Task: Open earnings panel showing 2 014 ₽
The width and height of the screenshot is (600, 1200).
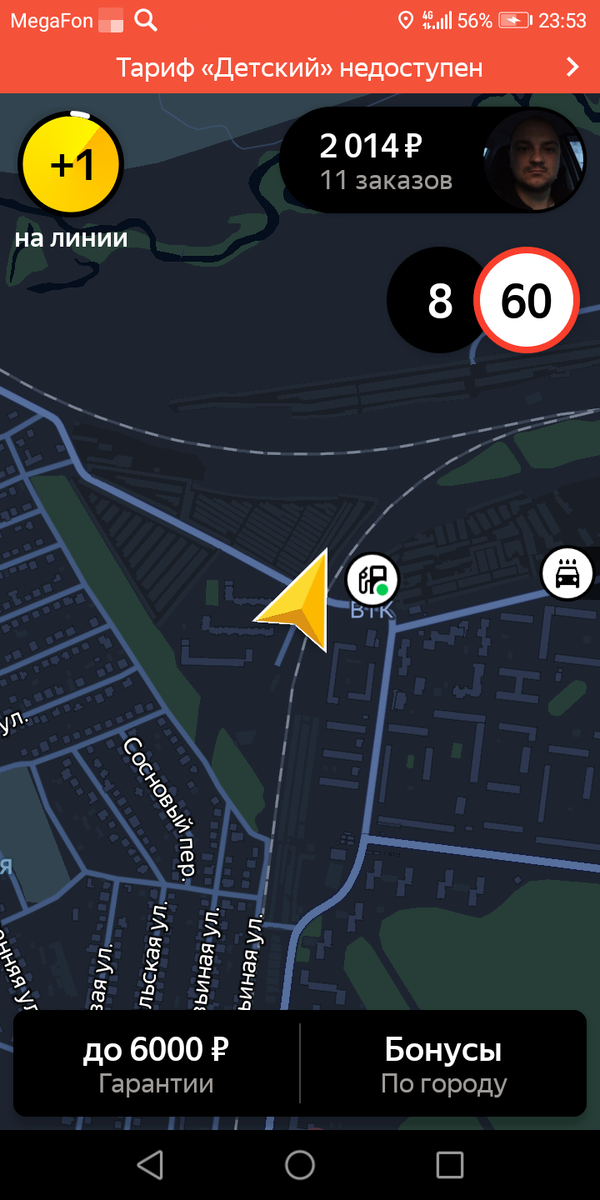Action: (x=385, y=161)
